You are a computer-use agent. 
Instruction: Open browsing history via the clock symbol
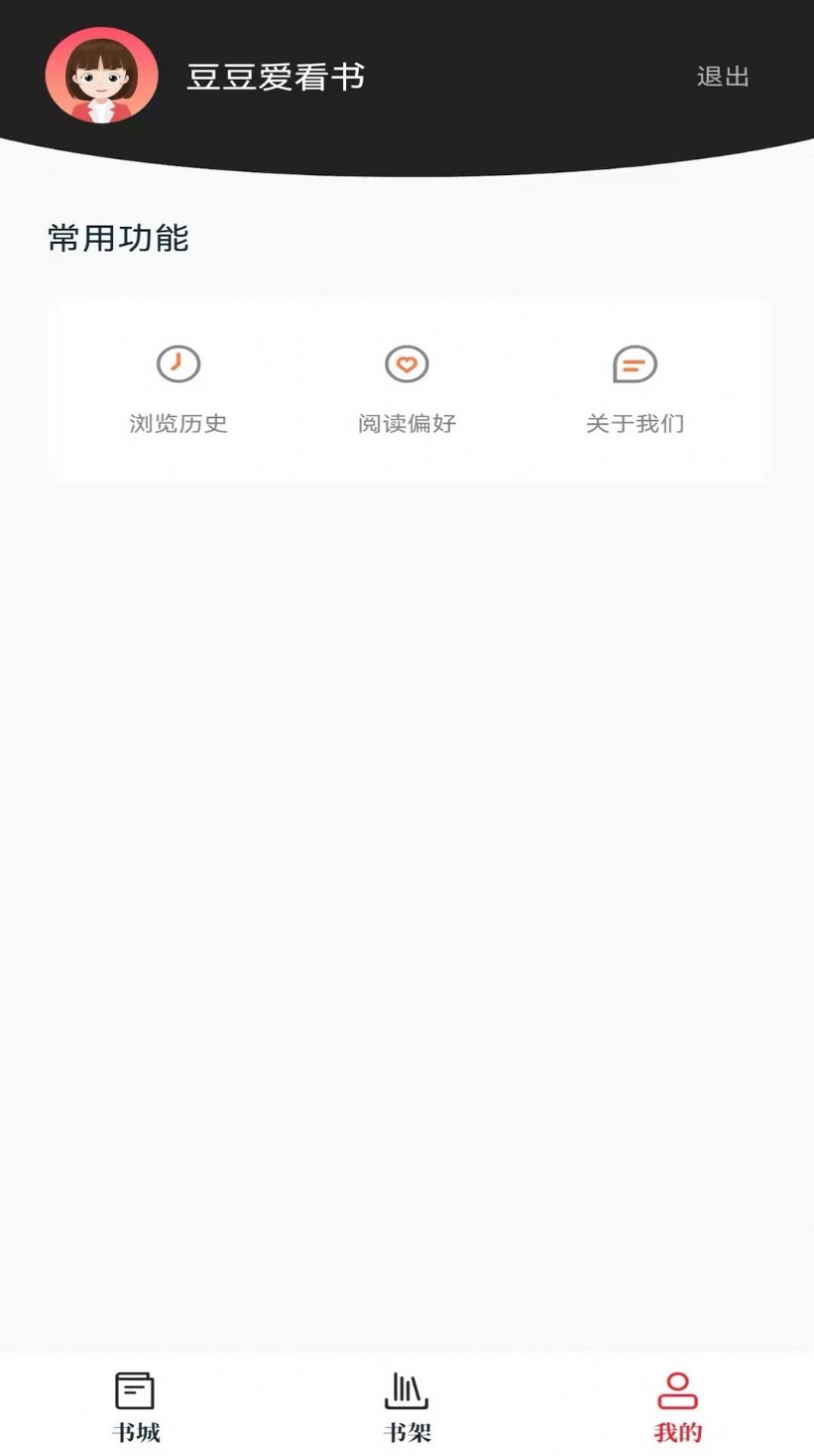(x=178, y=364)
